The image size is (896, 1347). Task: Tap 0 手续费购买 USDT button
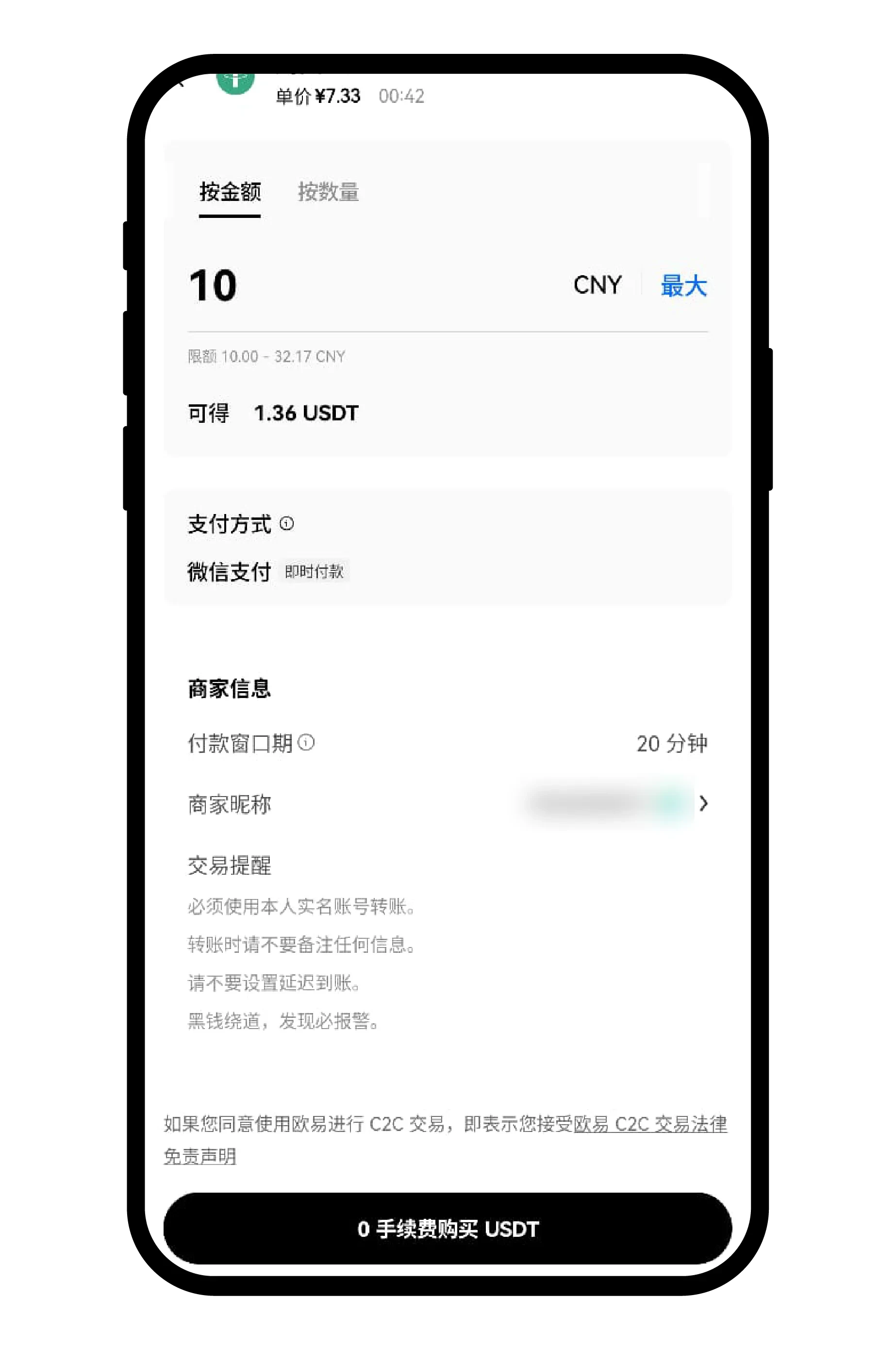(448, 1228)
